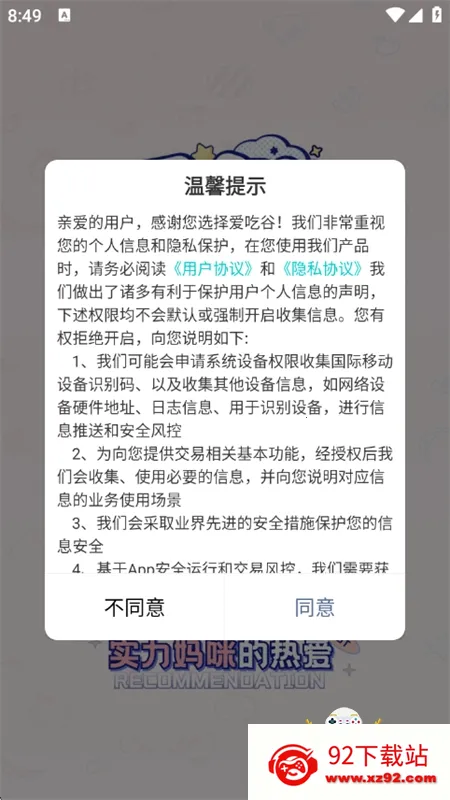Open the 《隐私协议》 link
The width and height of the screenshot is (450, 800).
(x=322, y=268)
